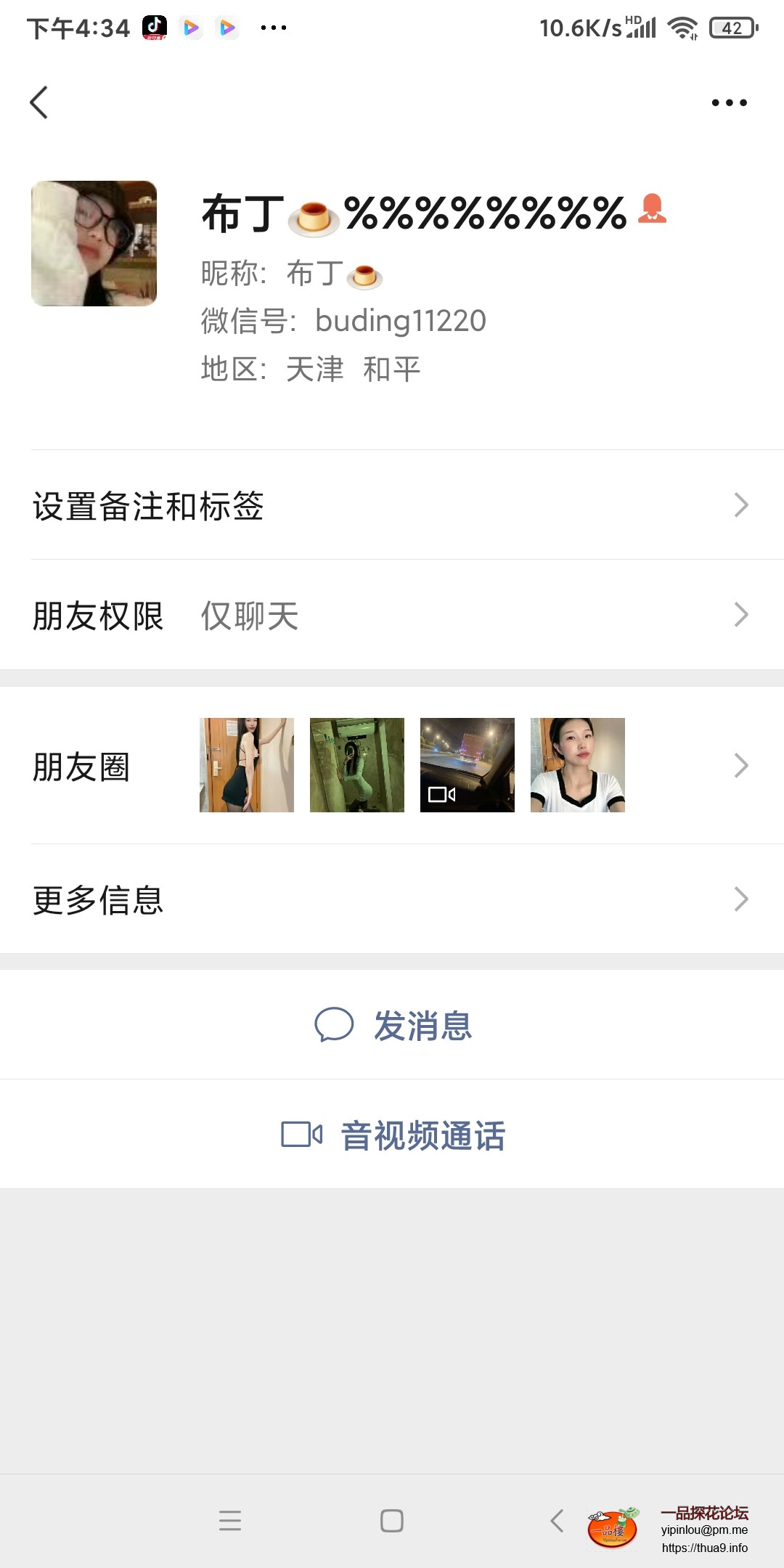Open the contact's profile avatar photo
The height and width of the screenshot is (1568, 784).
pyautogui.click(x=94, y=242)
